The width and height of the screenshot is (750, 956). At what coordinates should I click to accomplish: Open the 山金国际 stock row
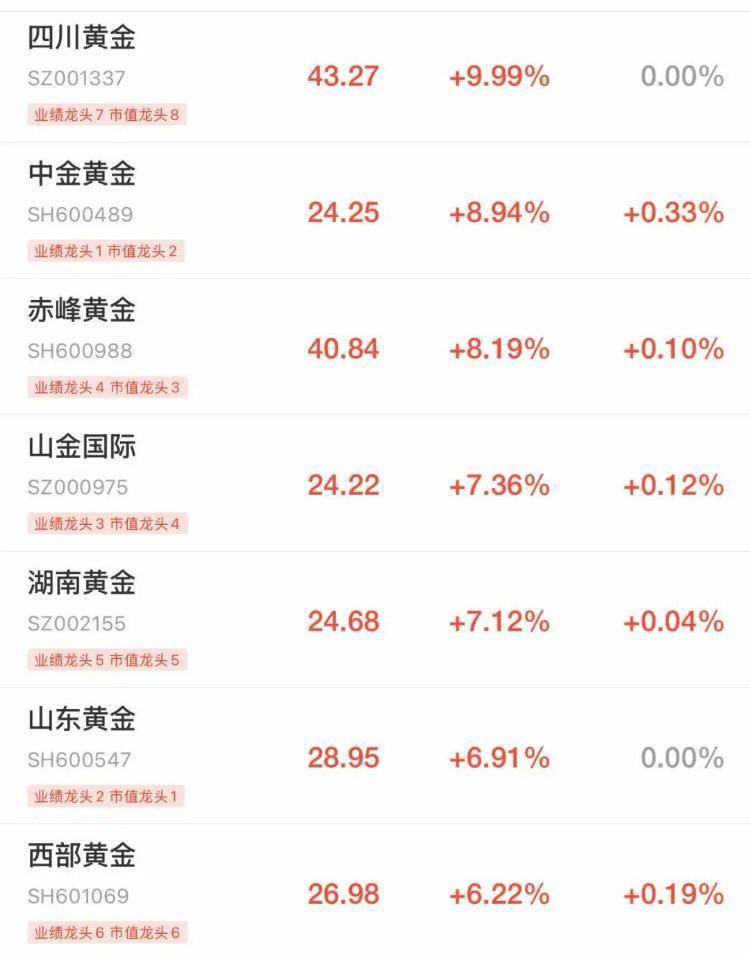[x=375, y=483]
